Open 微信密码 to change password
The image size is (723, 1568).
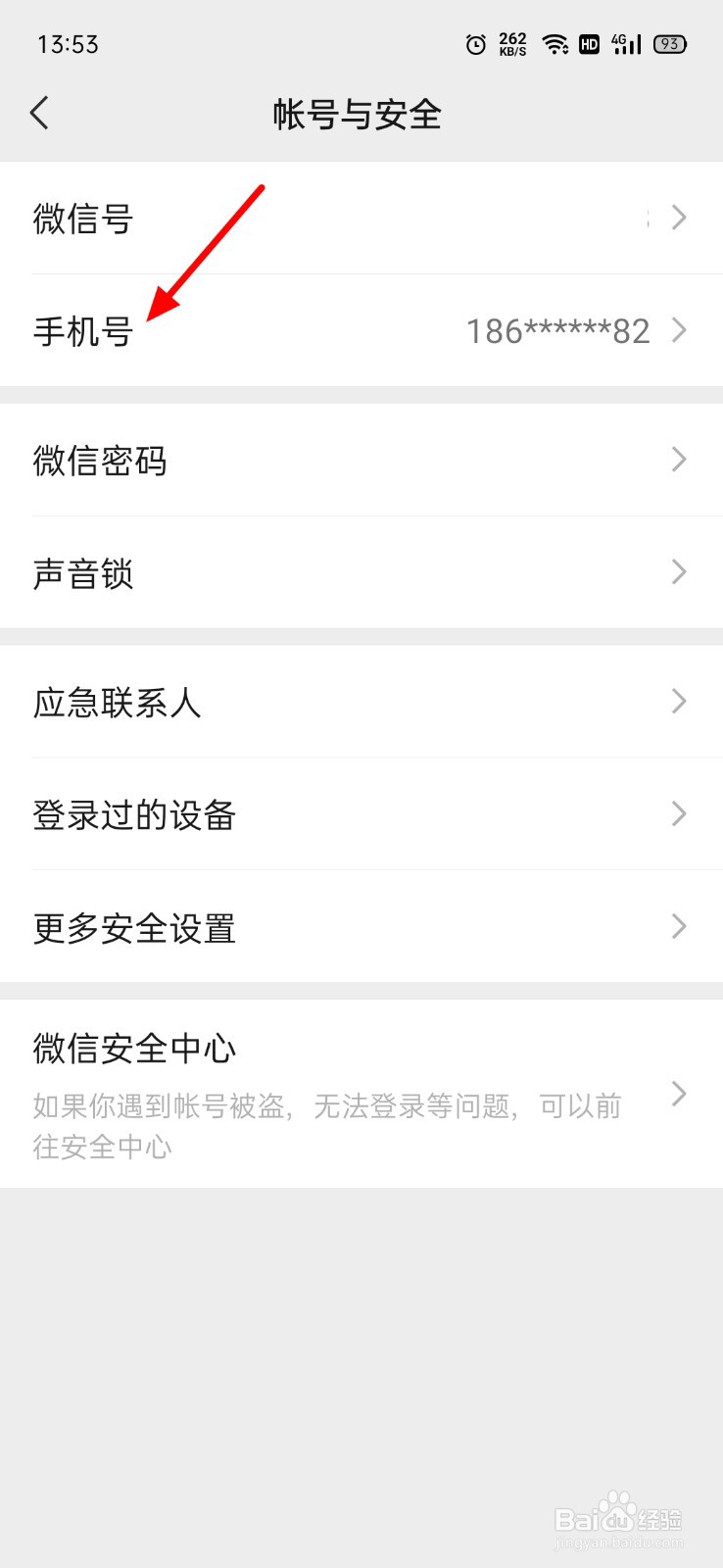pos(101,460)
